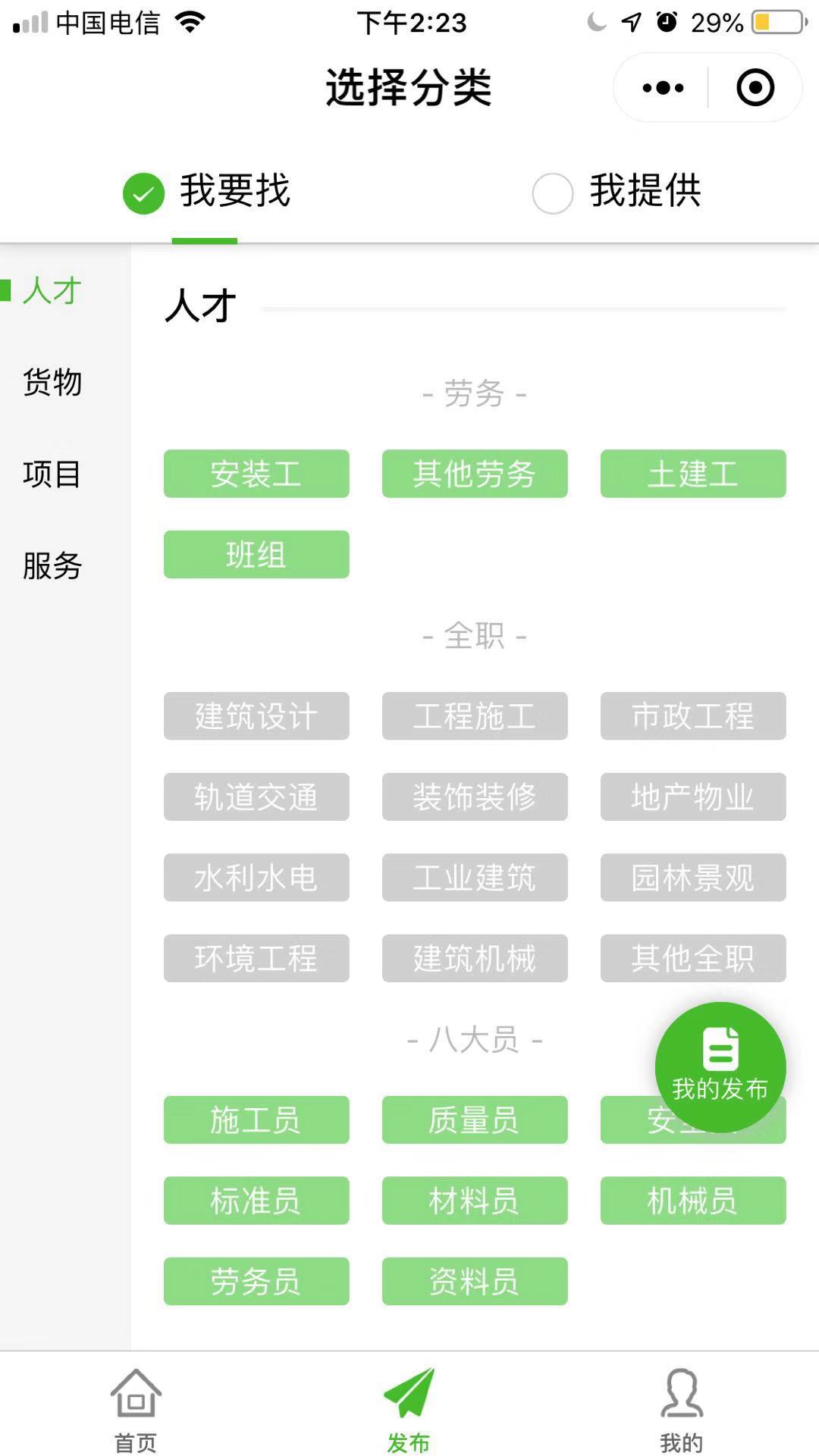Select the 我提供 radio option
The width and height of the screenshot is (819, 1456).
[617, 192]
